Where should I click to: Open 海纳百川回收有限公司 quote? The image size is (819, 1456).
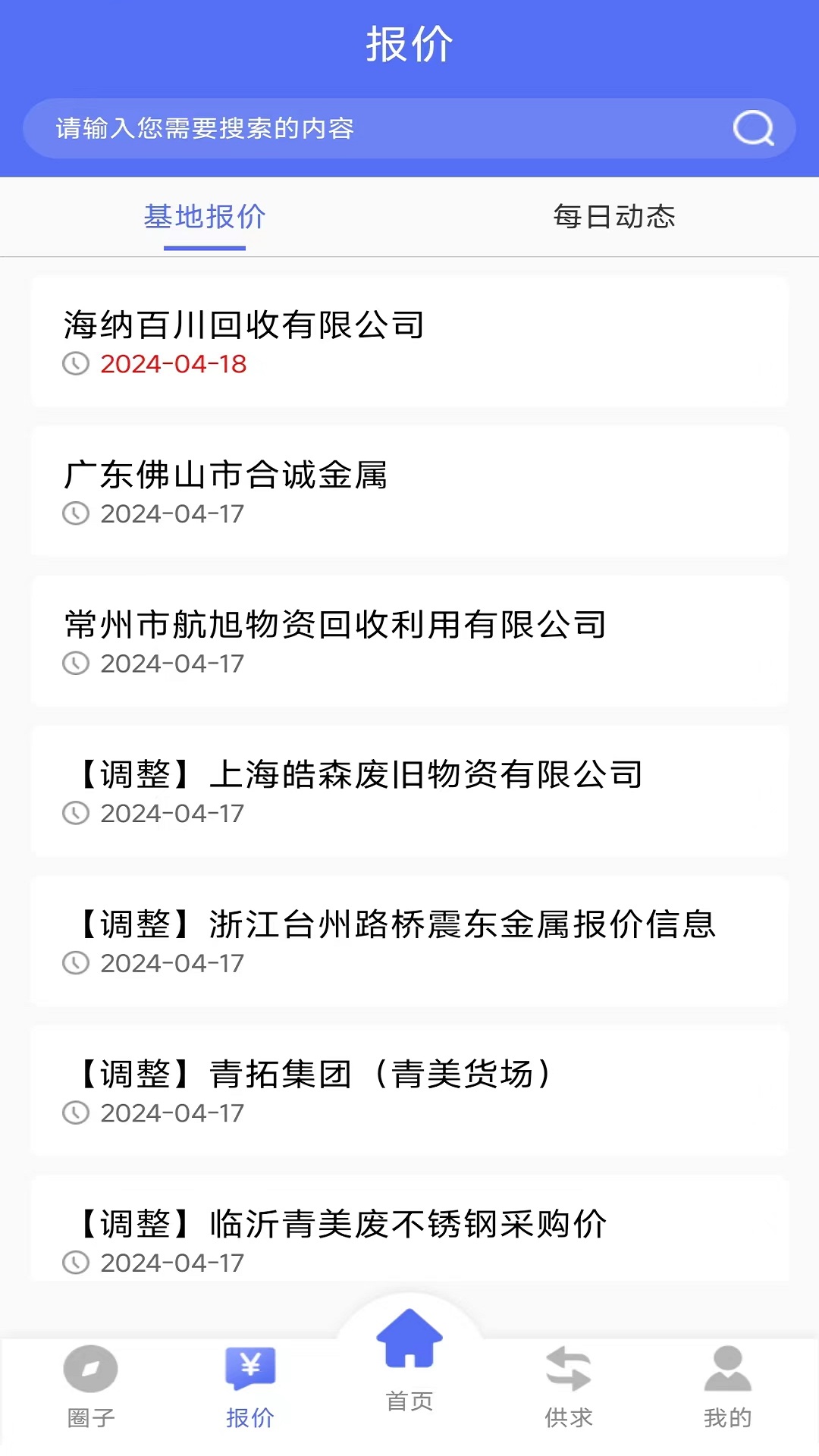point(409,342)
